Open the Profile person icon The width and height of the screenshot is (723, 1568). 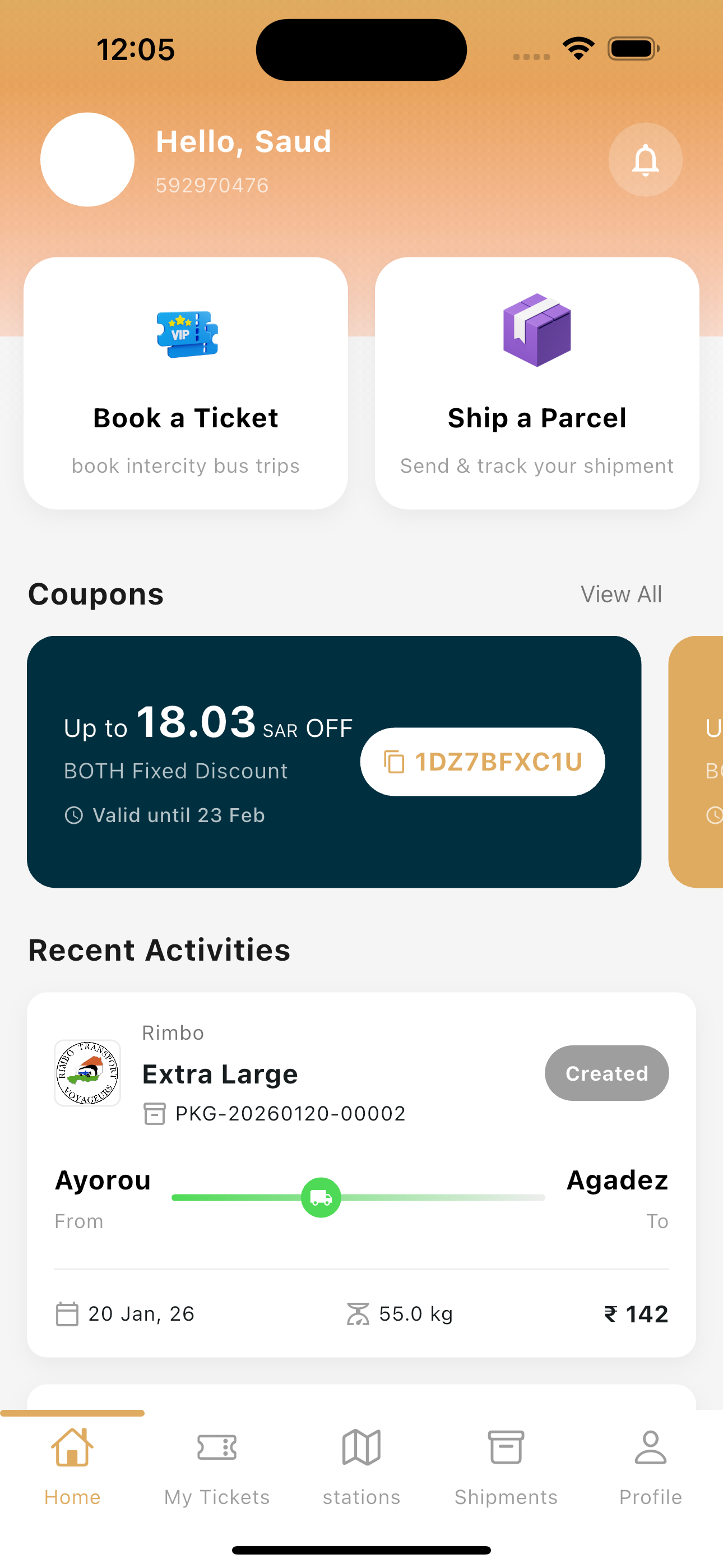650,1447
